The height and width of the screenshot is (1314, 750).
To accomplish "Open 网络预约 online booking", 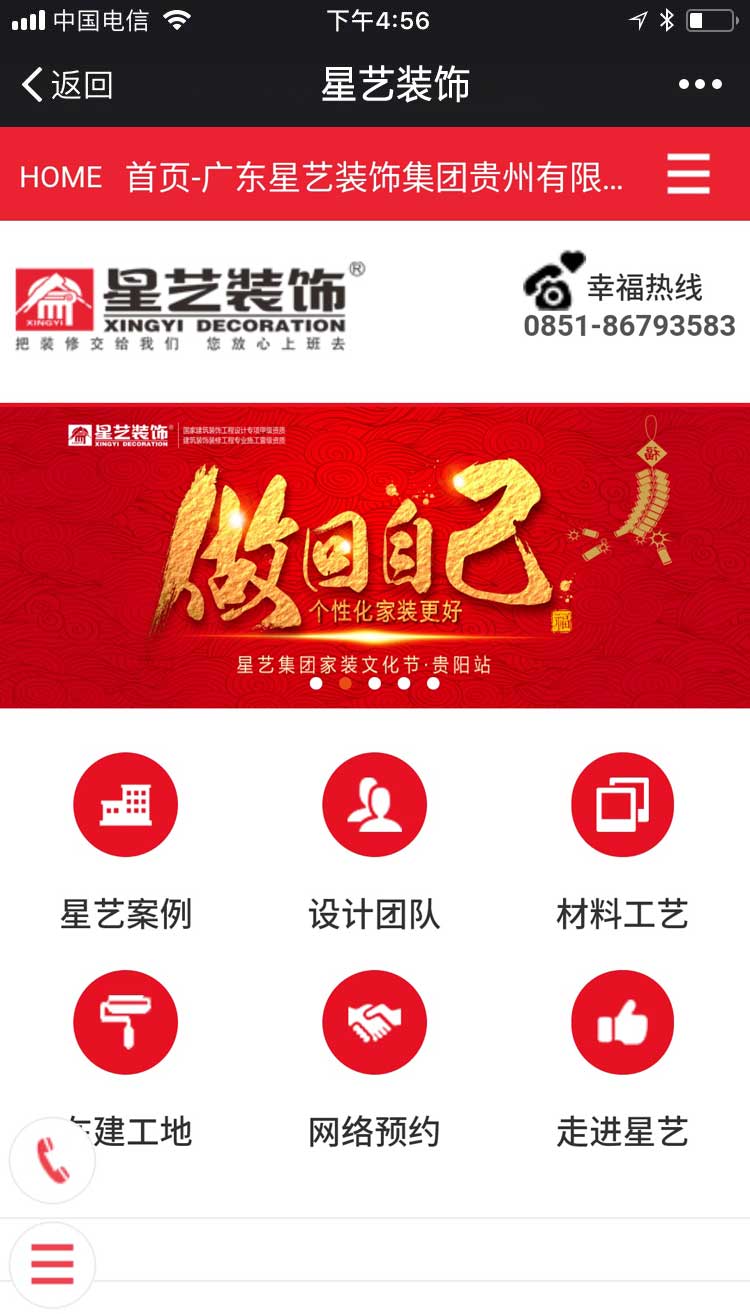I will coord(374,1023).
